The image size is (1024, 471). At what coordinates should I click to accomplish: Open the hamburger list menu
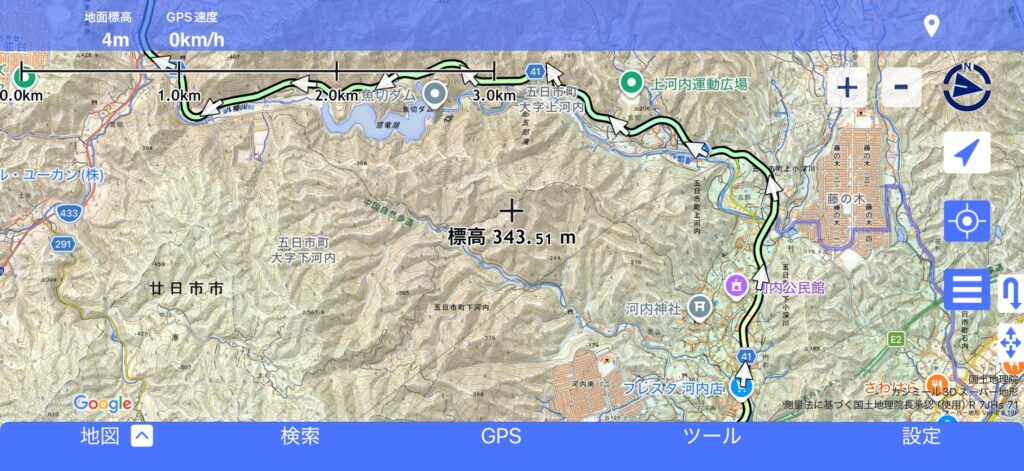966,290
